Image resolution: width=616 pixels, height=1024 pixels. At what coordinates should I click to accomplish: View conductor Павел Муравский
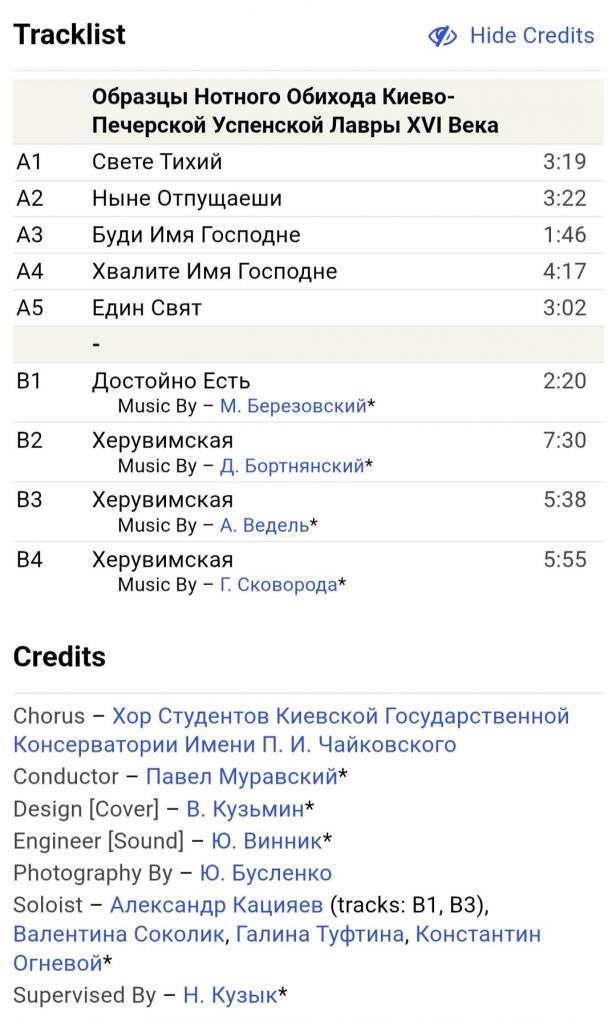tap(241, 777)
